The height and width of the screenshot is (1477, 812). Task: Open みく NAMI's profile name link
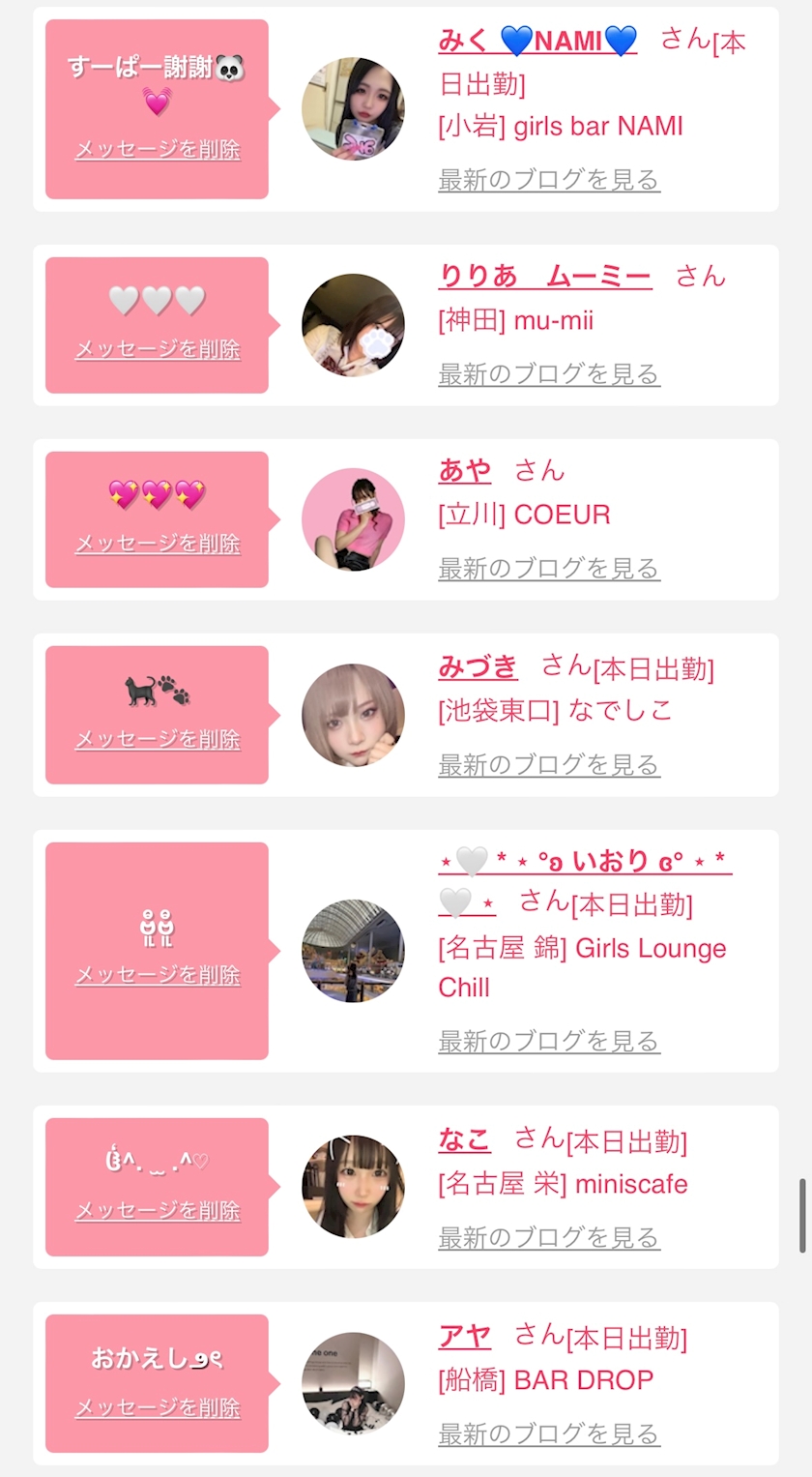537,41
